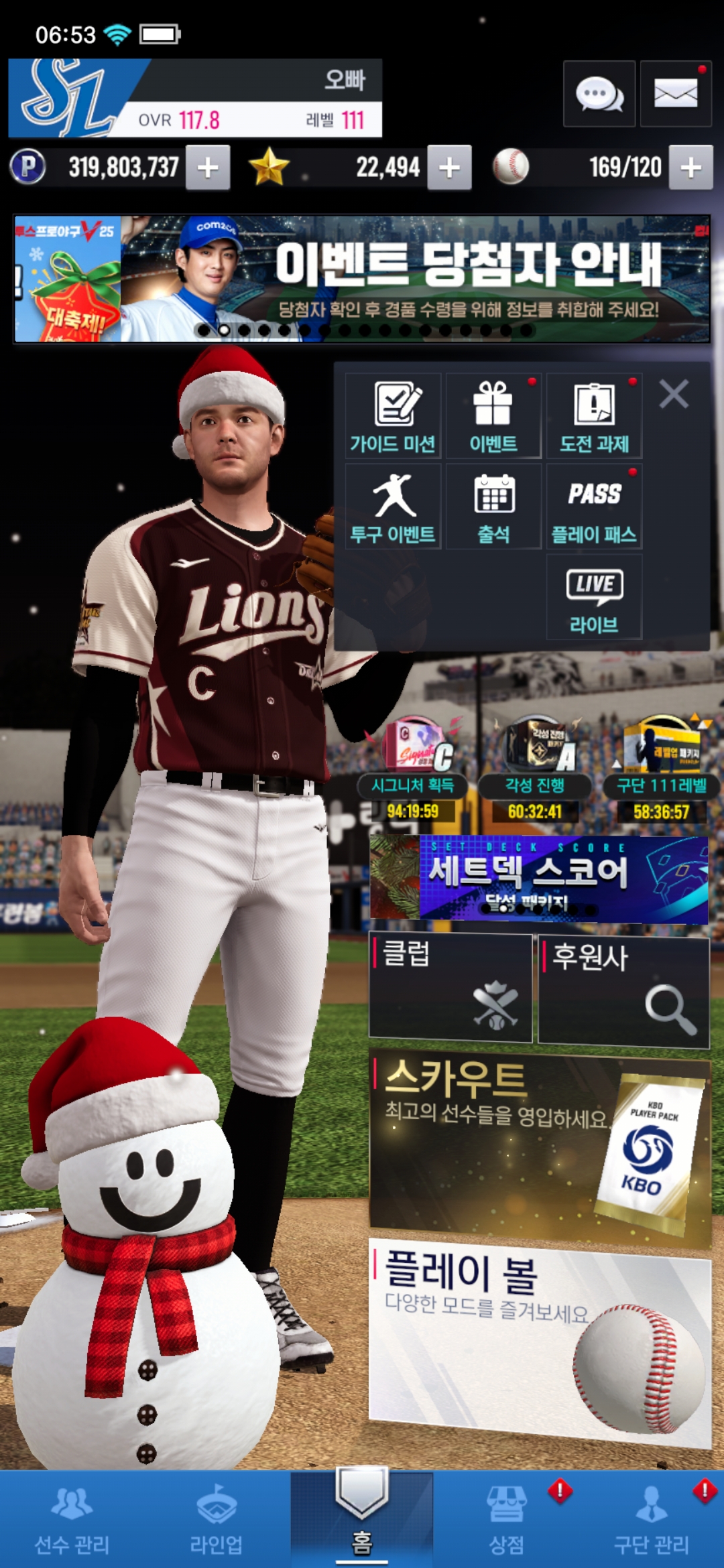Viewport: 724px width, 1568px height.
Task: Open 도전 과제 challenges
Action: pyautogui.click(x=594, y=416)
